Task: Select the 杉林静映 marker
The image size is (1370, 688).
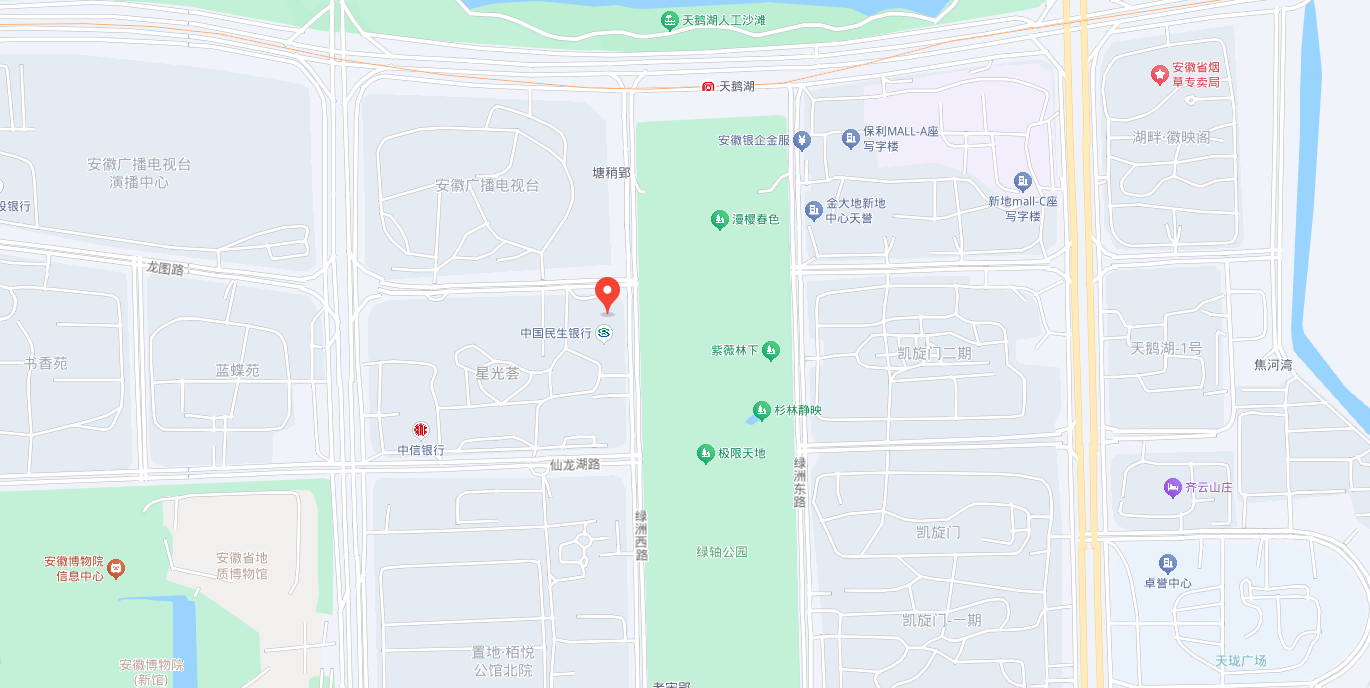Action: click(762, 410)
